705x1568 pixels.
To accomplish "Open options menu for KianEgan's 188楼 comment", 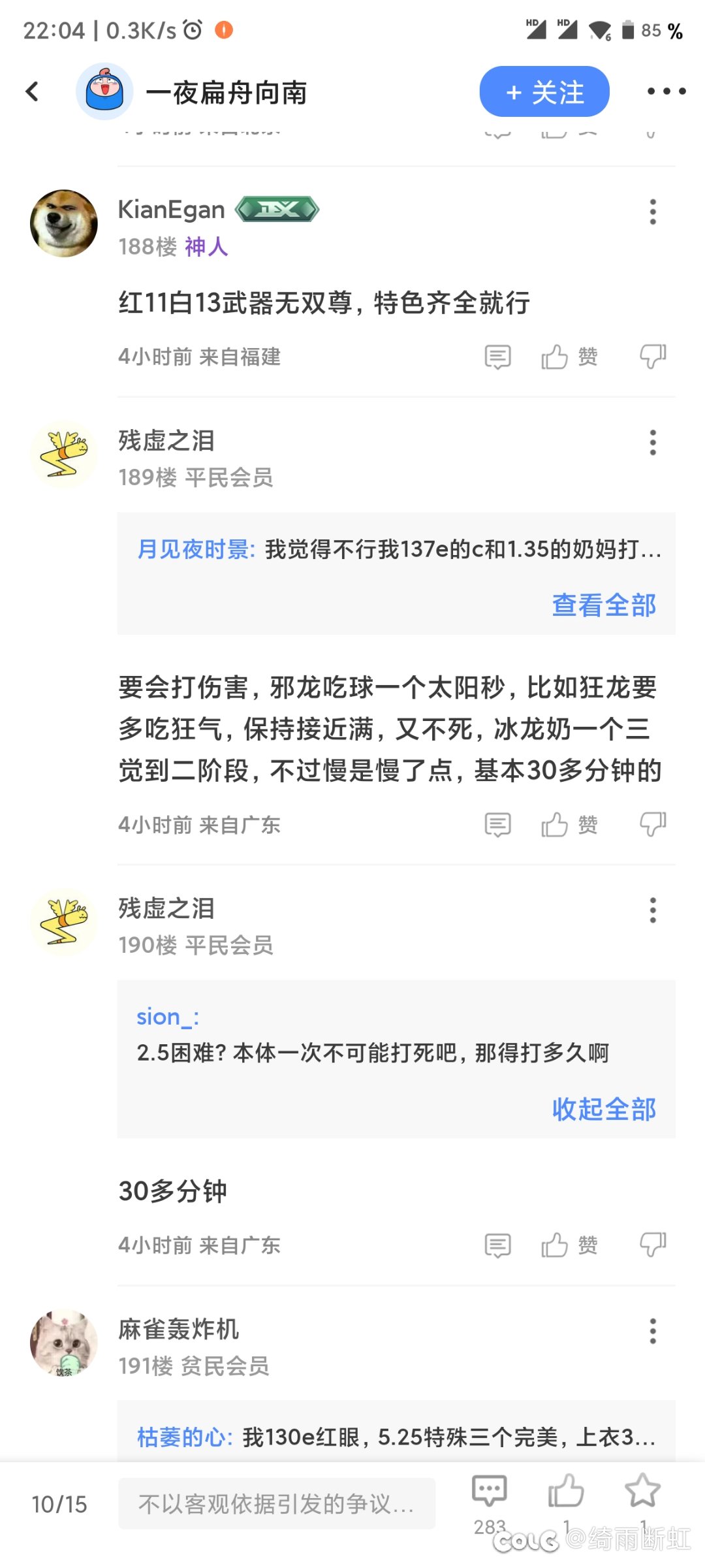I will 653,212.
